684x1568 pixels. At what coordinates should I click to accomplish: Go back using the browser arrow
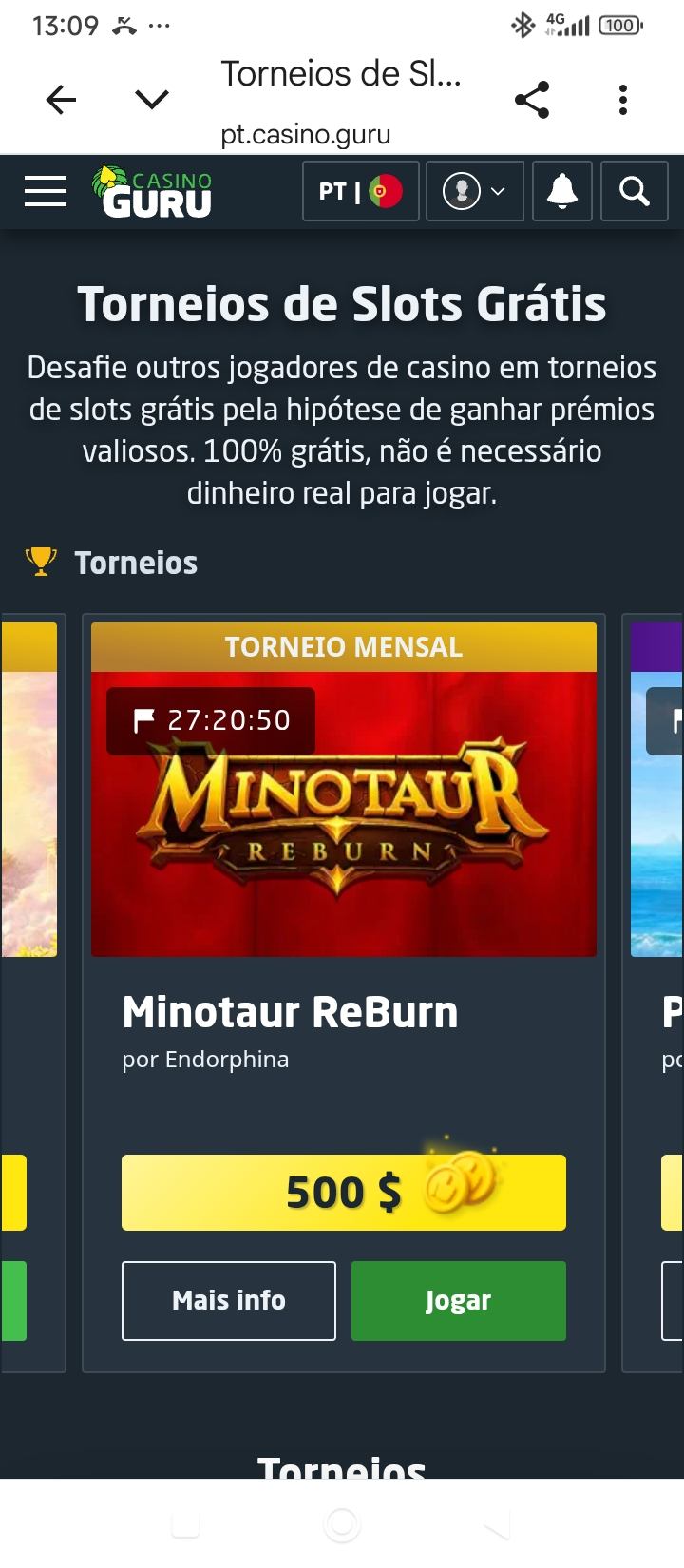tap(61, 100)
